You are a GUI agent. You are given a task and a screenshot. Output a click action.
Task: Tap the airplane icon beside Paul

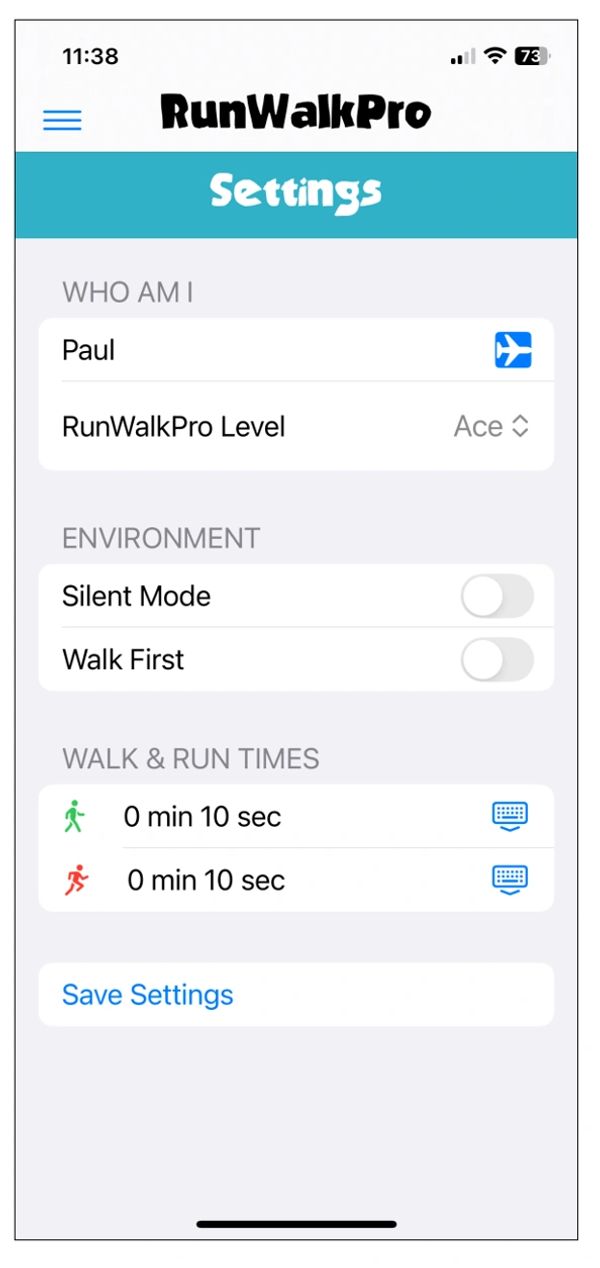(x=512, y=351)
